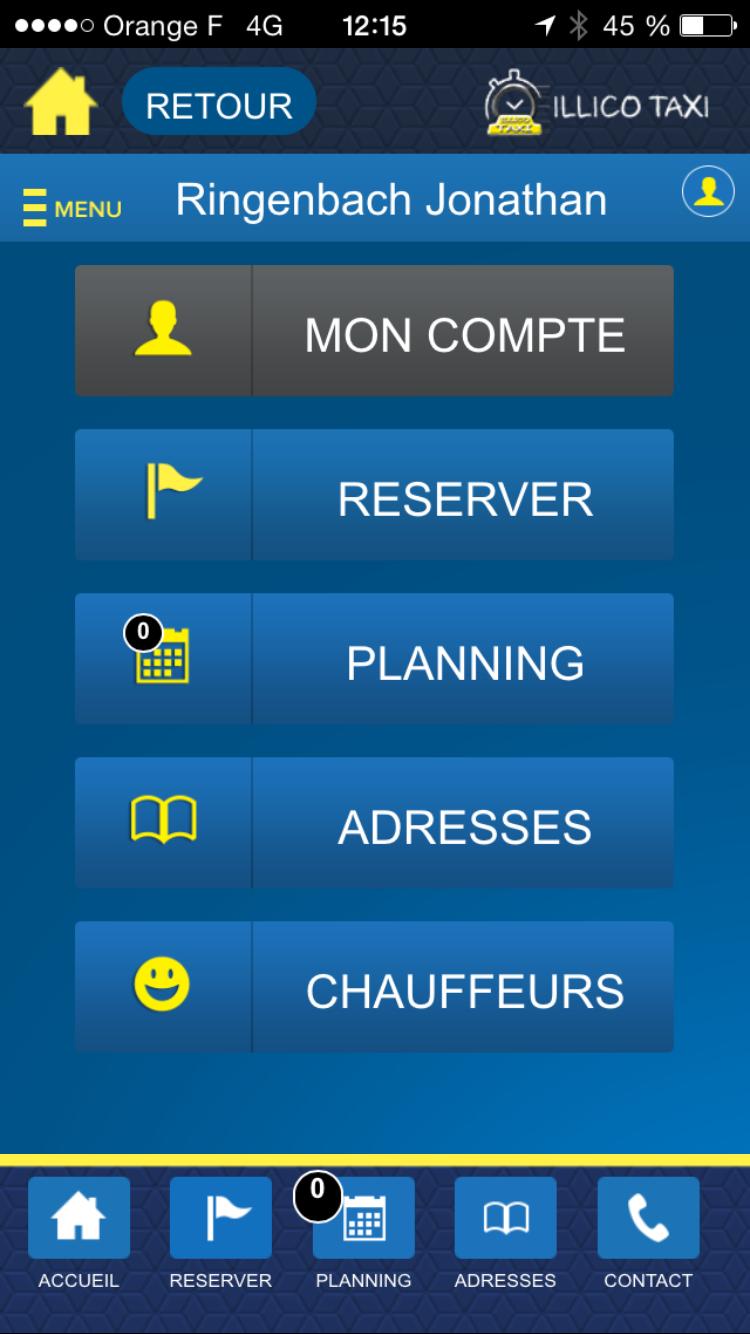
Task: Open MON COMPTE
Action: tap(374, 331)
